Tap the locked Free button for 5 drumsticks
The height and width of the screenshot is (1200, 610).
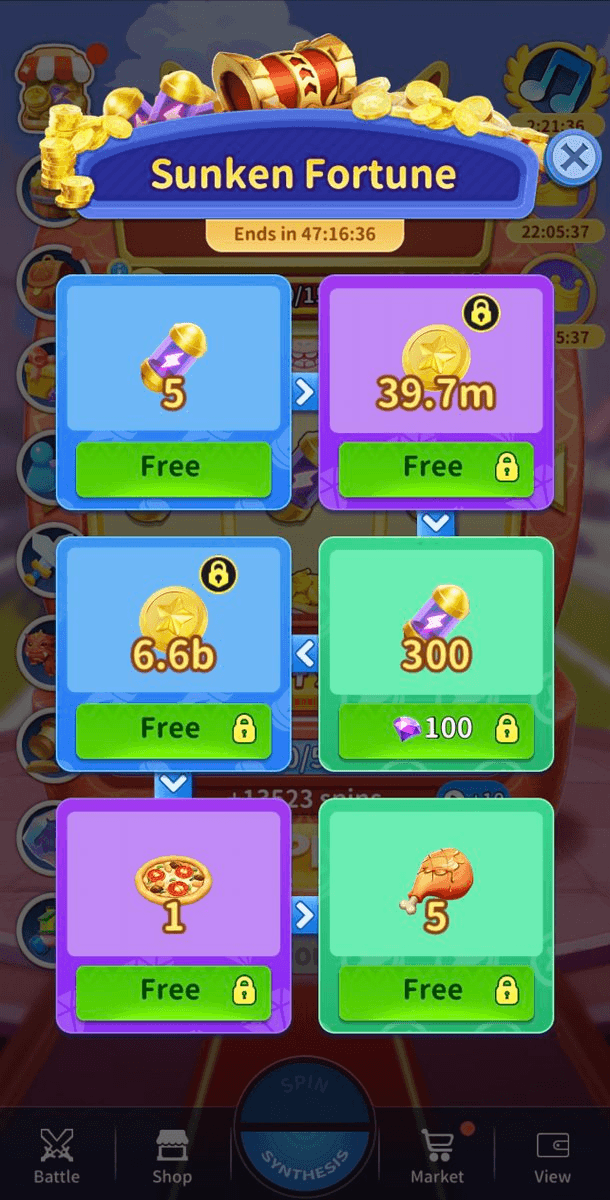[x=435, y=990]
